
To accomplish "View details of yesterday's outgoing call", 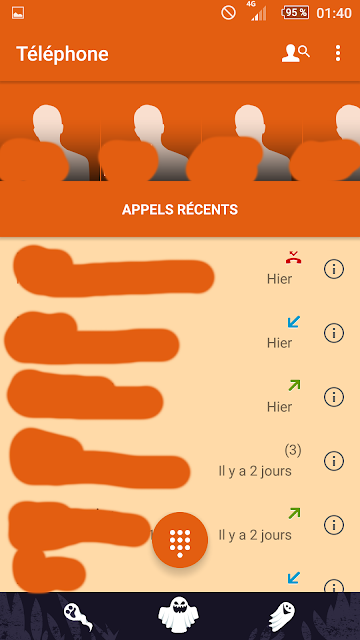I will click(x=334, y=397).
